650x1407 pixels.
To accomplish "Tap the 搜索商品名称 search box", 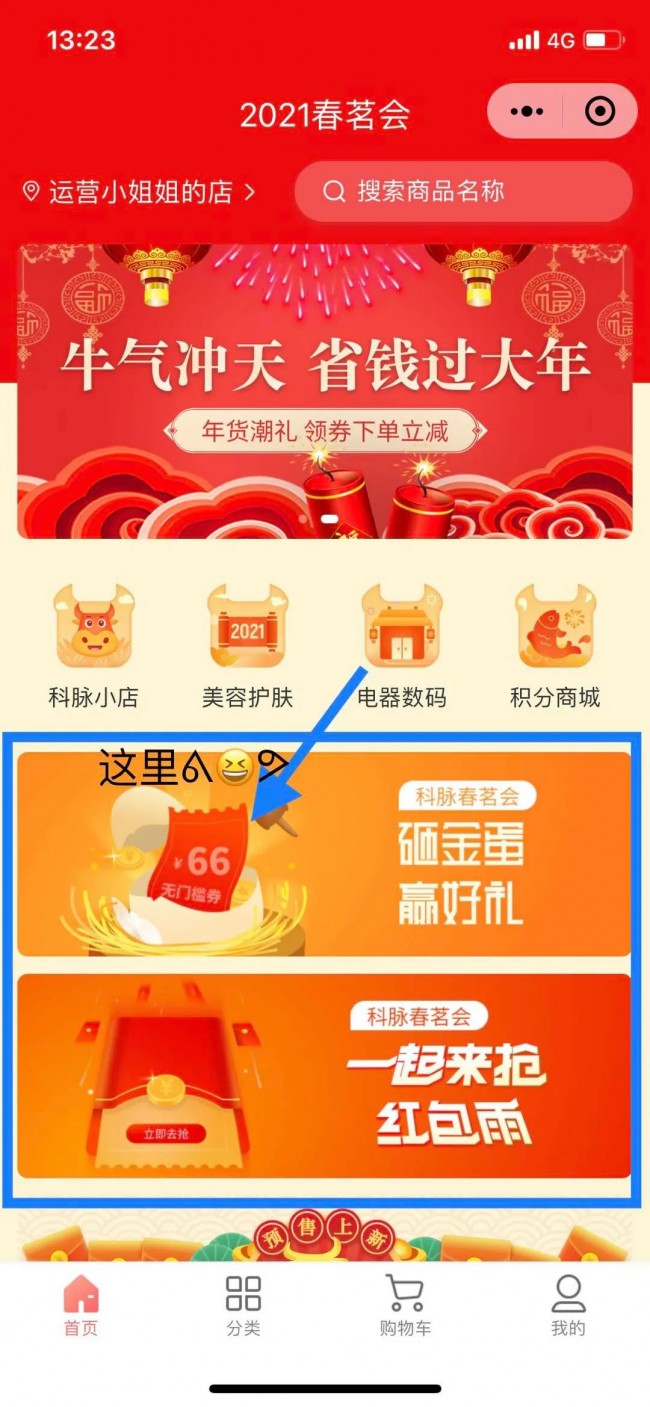I will pyautogui.click(x=463, y=191).
